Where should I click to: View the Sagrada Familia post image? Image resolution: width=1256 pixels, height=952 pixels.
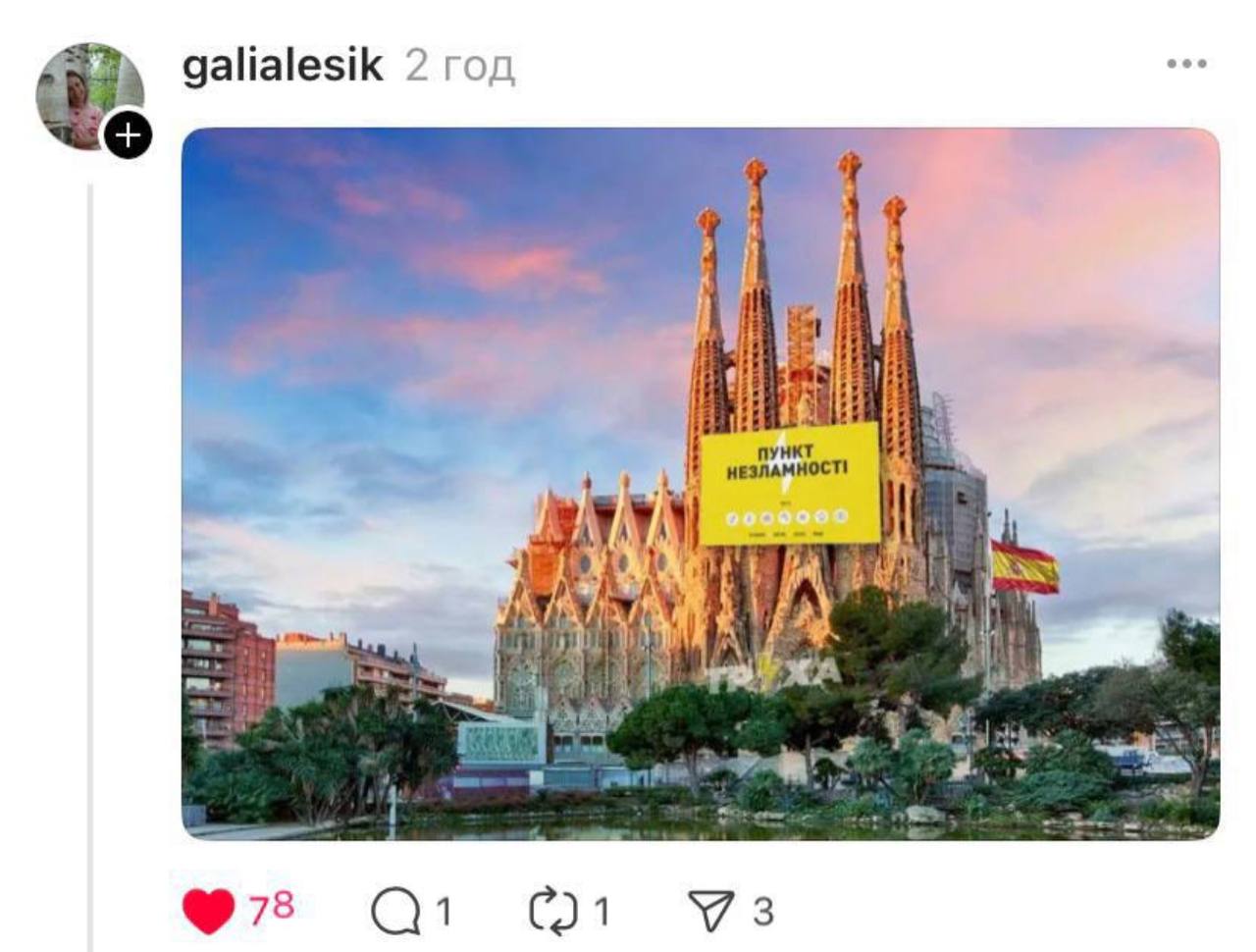701,483
